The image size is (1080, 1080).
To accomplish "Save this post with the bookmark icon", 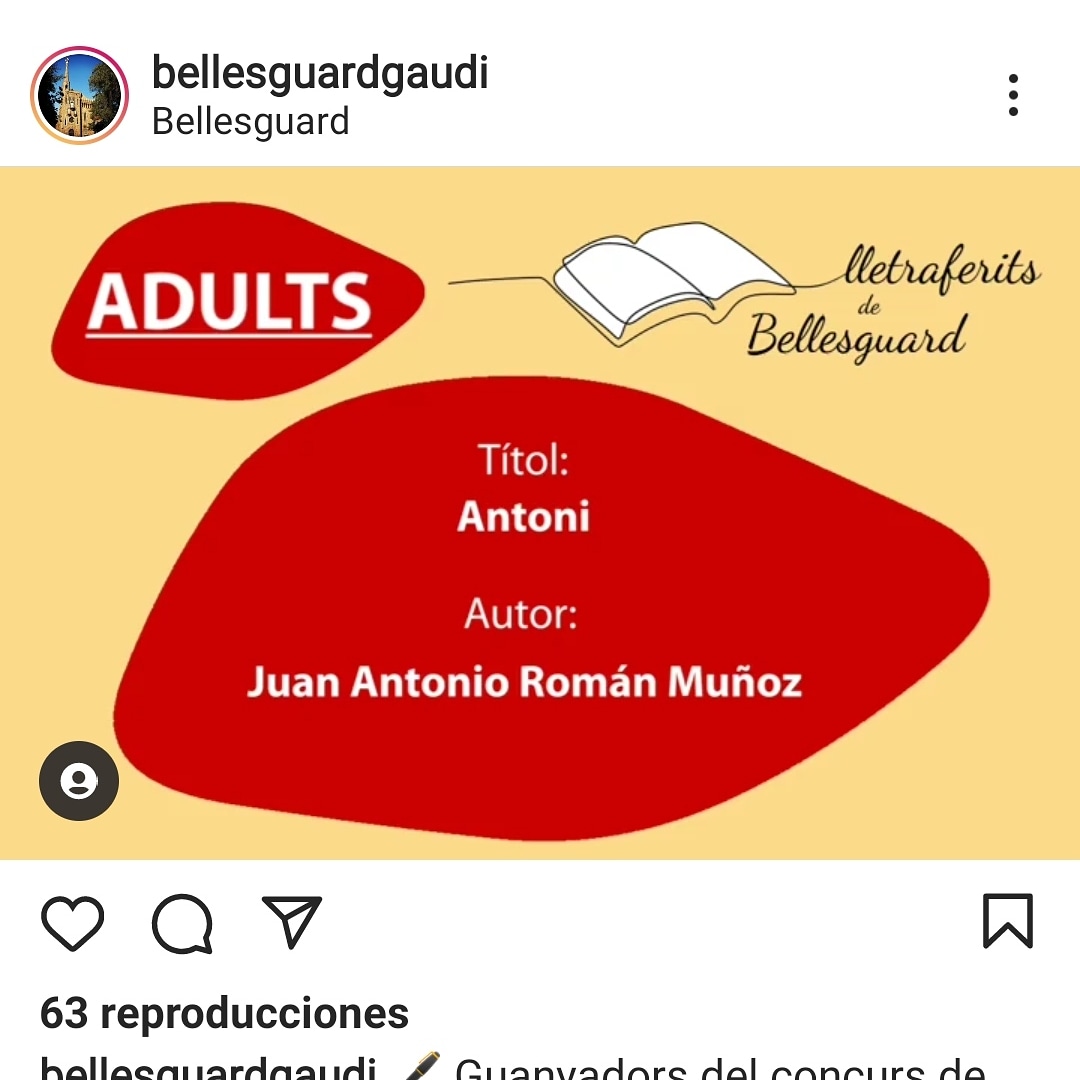I will (1007, 921).
